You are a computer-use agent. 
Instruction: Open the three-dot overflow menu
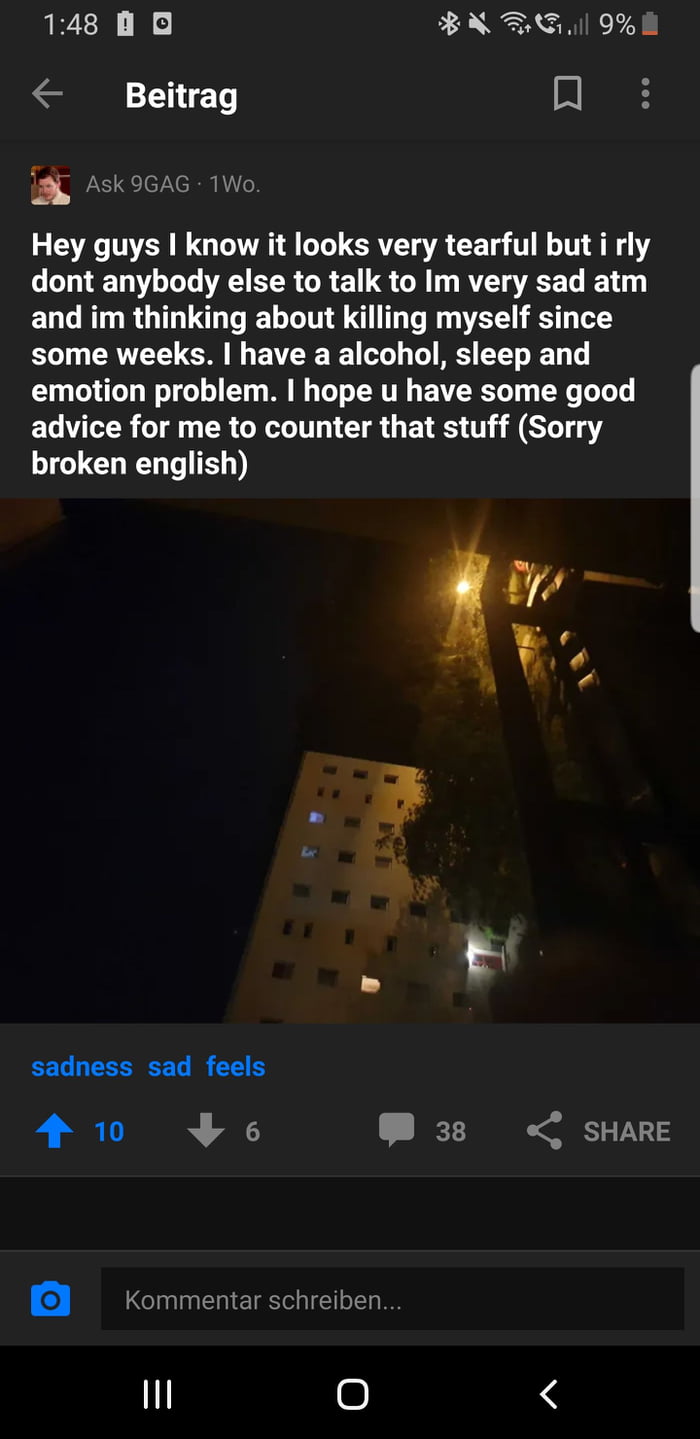[x=645, y=95]
